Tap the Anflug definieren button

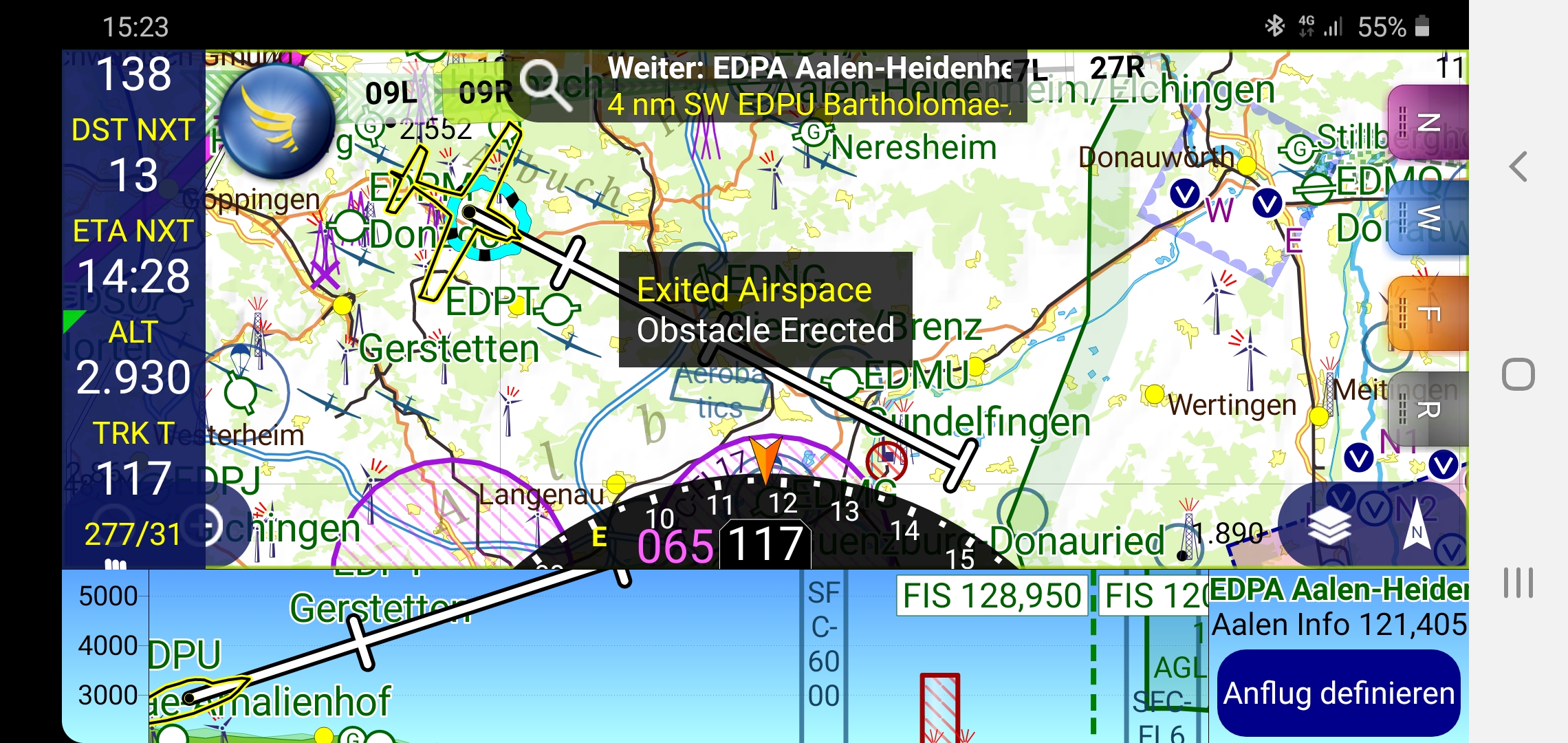(x=1338, y=693)
